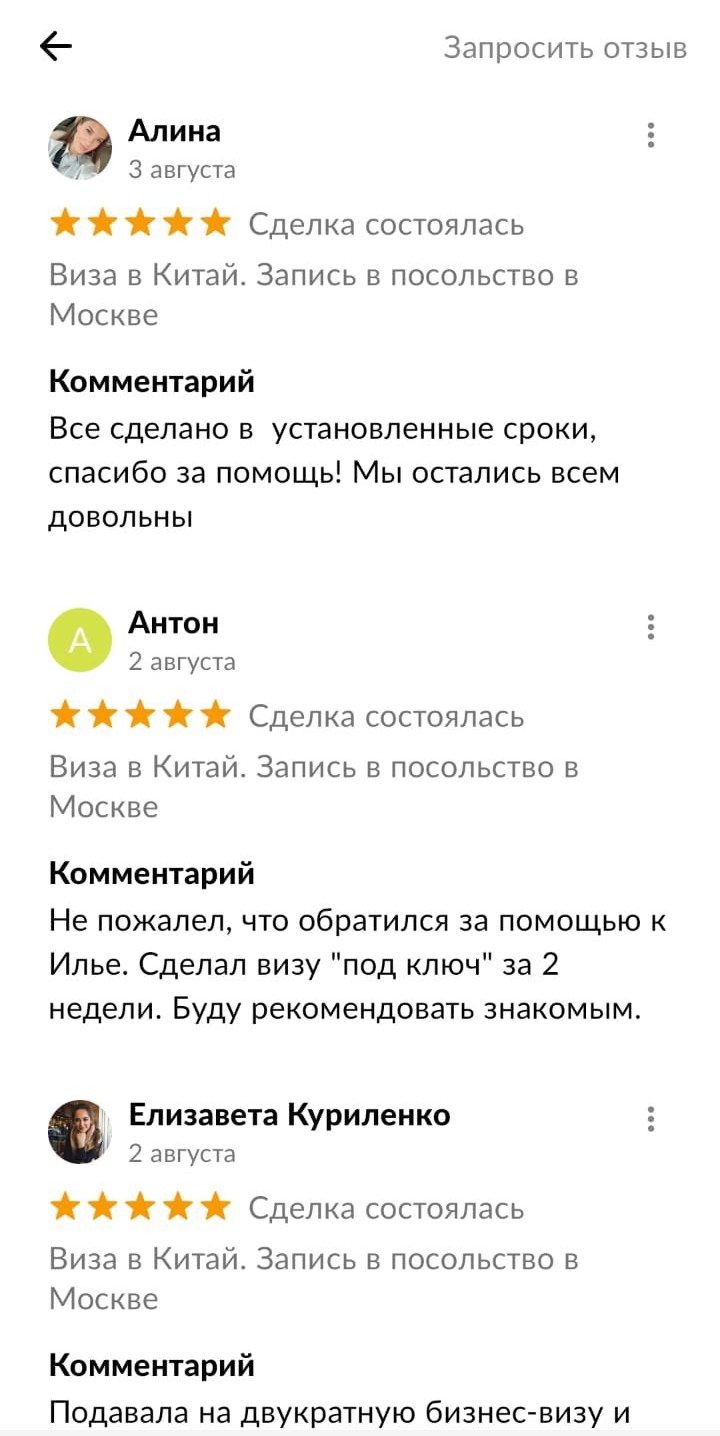The height and width of the screenshot is (1436, 720).
Task: Open overflow menu on Алина's review
Action: pyautogui.click(x=651, y=135)
